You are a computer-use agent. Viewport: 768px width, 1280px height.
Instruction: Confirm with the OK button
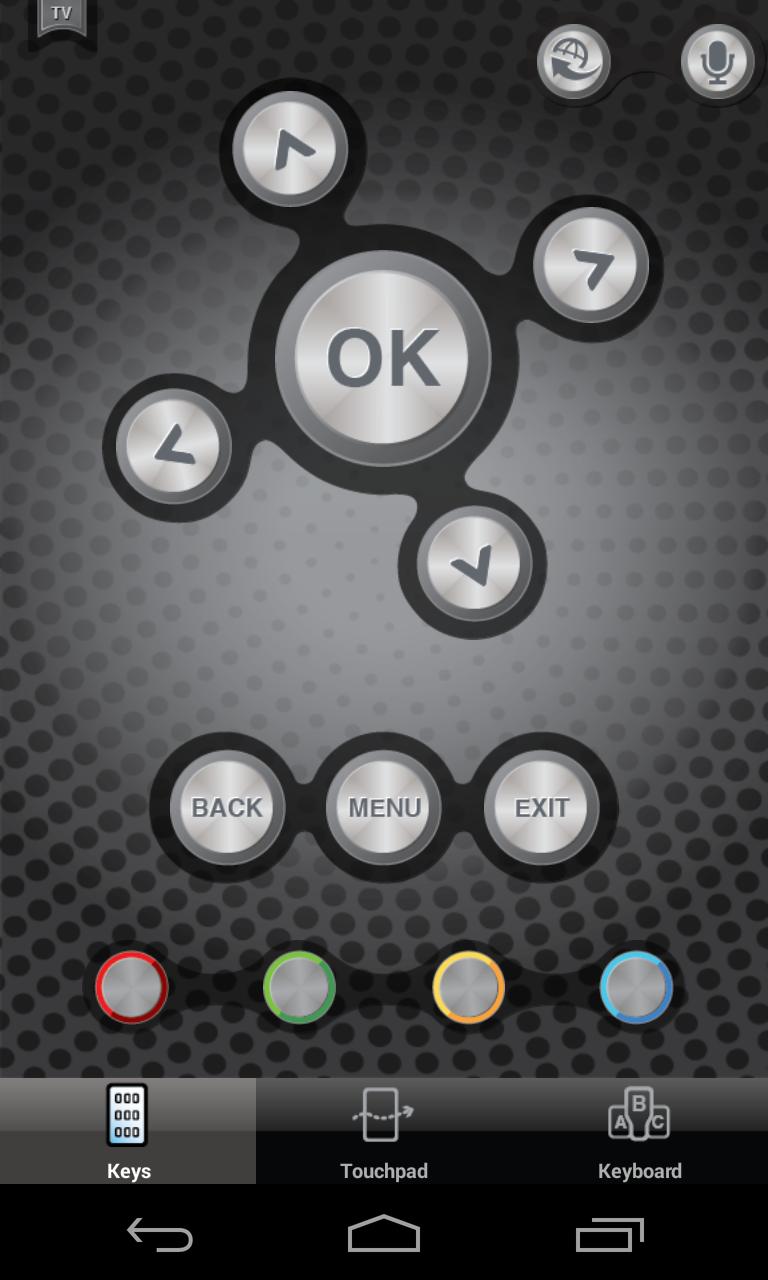pyautogui.click(x=383, y=358)
